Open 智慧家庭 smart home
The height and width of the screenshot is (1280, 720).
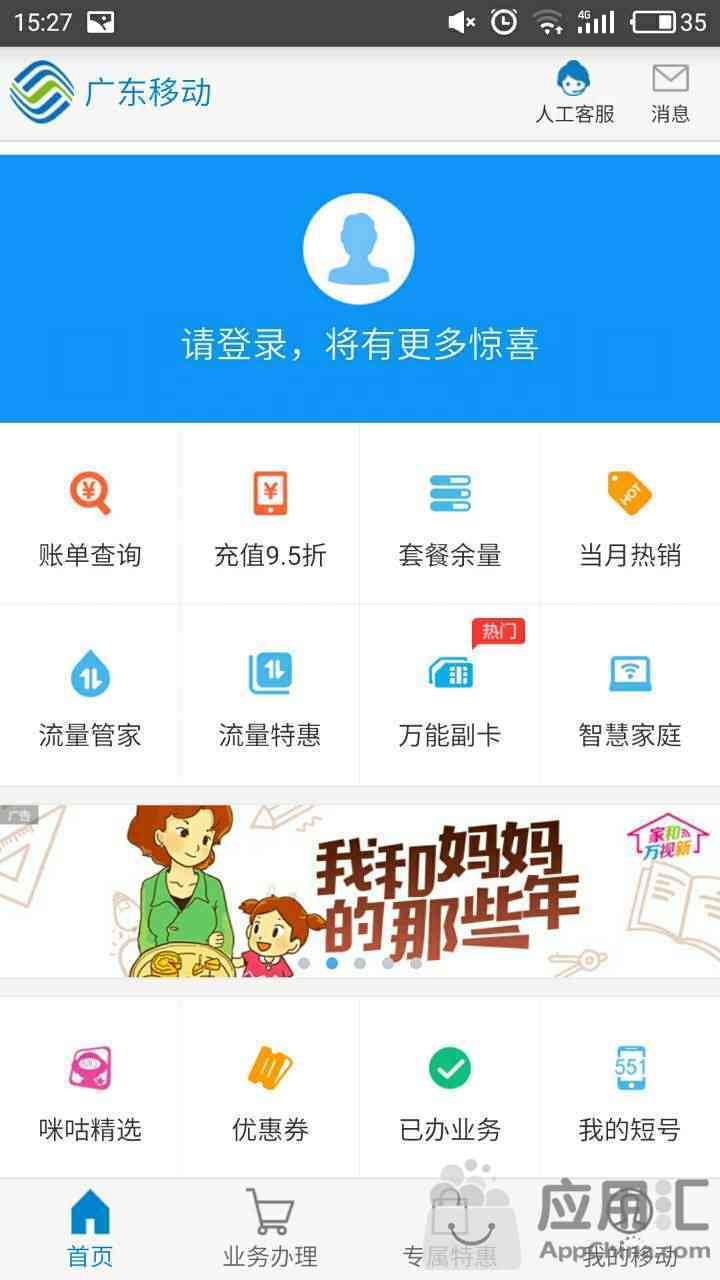pos(630,695)
